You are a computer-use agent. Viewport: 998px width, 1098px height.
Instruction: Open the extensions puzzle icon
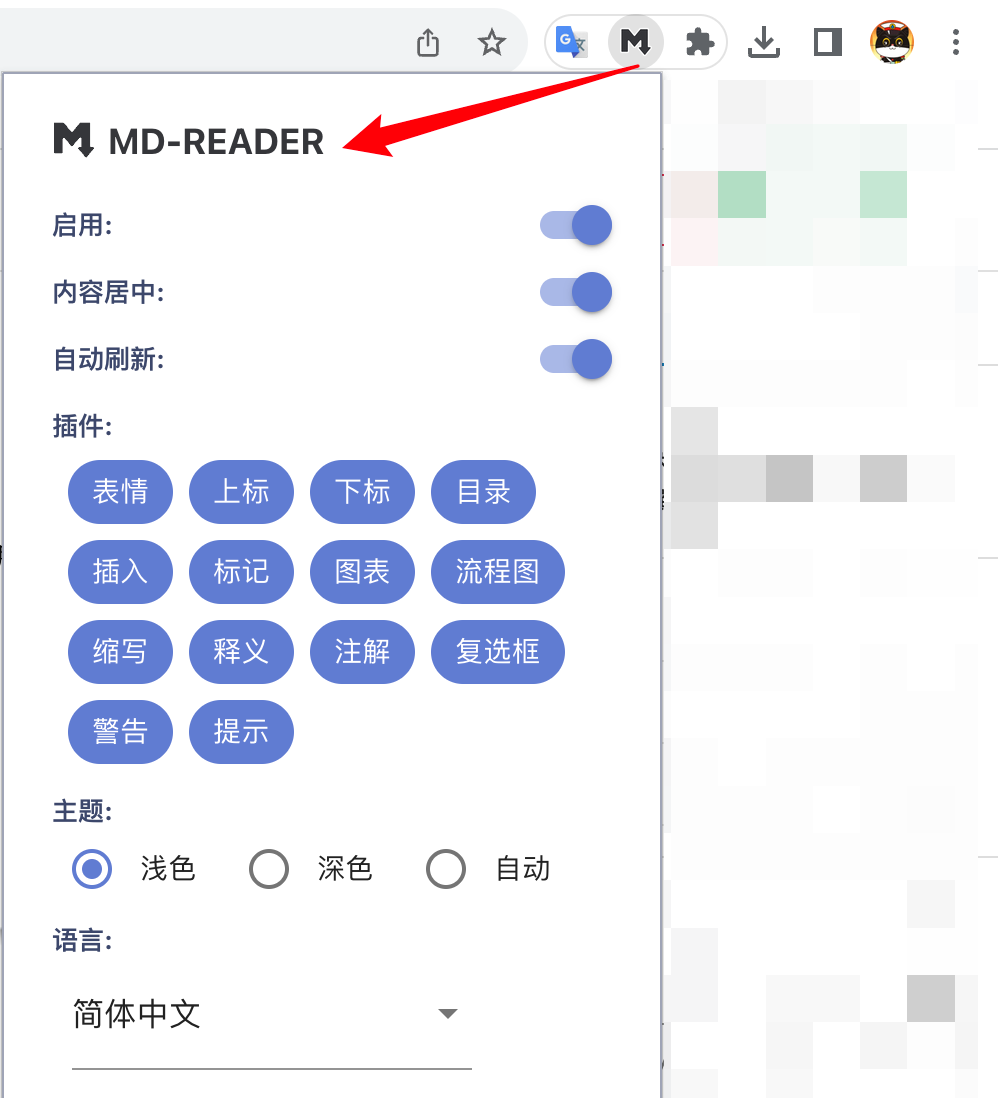[x=699, y=42]
